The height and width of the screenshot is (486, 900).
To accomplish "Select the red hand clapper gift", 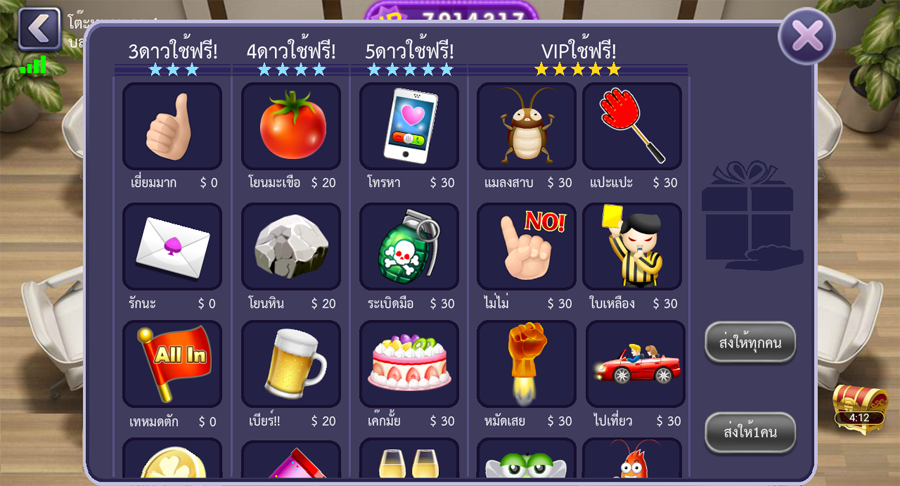I will (632, 126).
